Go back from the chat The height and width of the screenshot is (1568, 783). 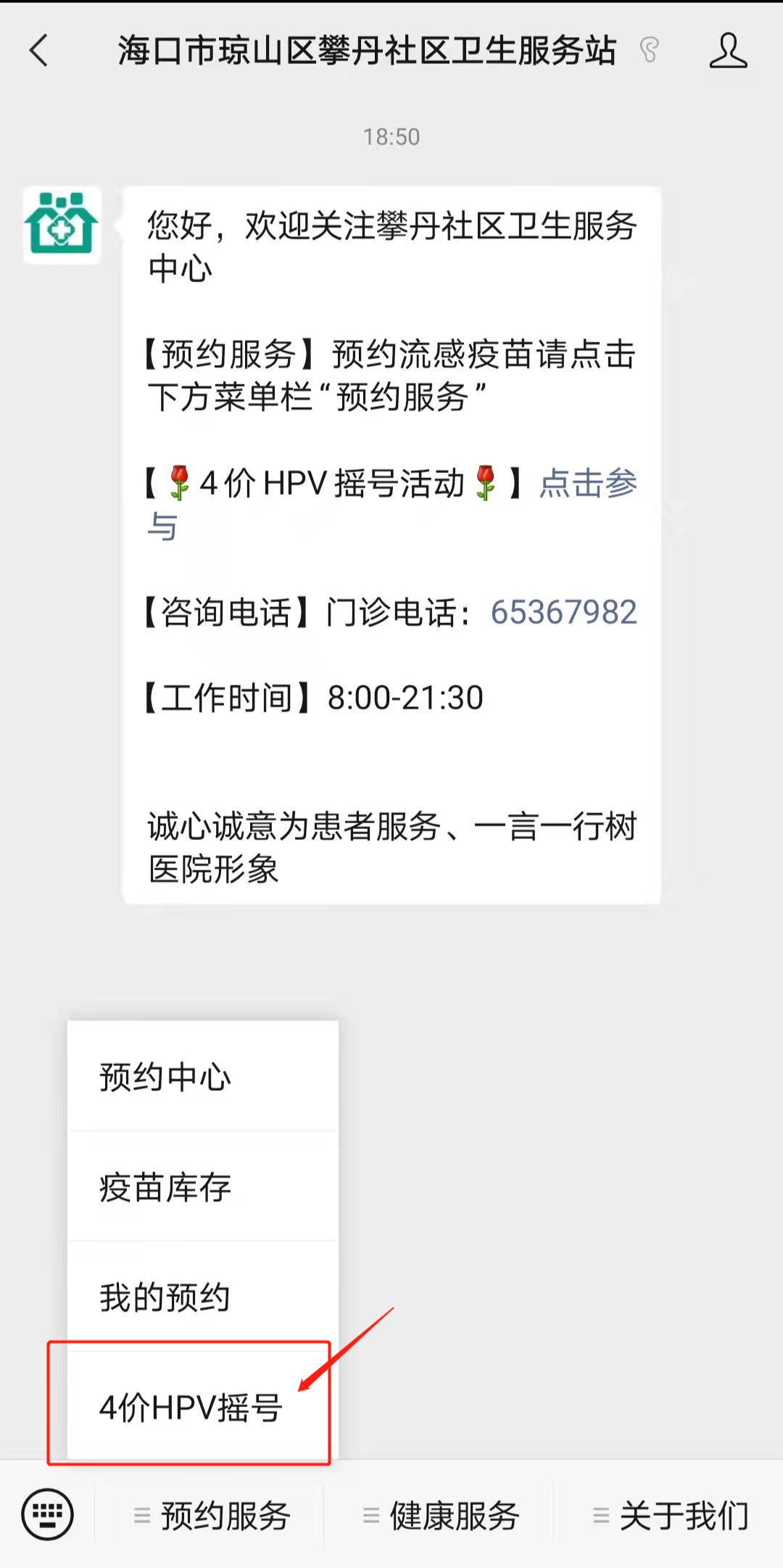click(39, 51)
